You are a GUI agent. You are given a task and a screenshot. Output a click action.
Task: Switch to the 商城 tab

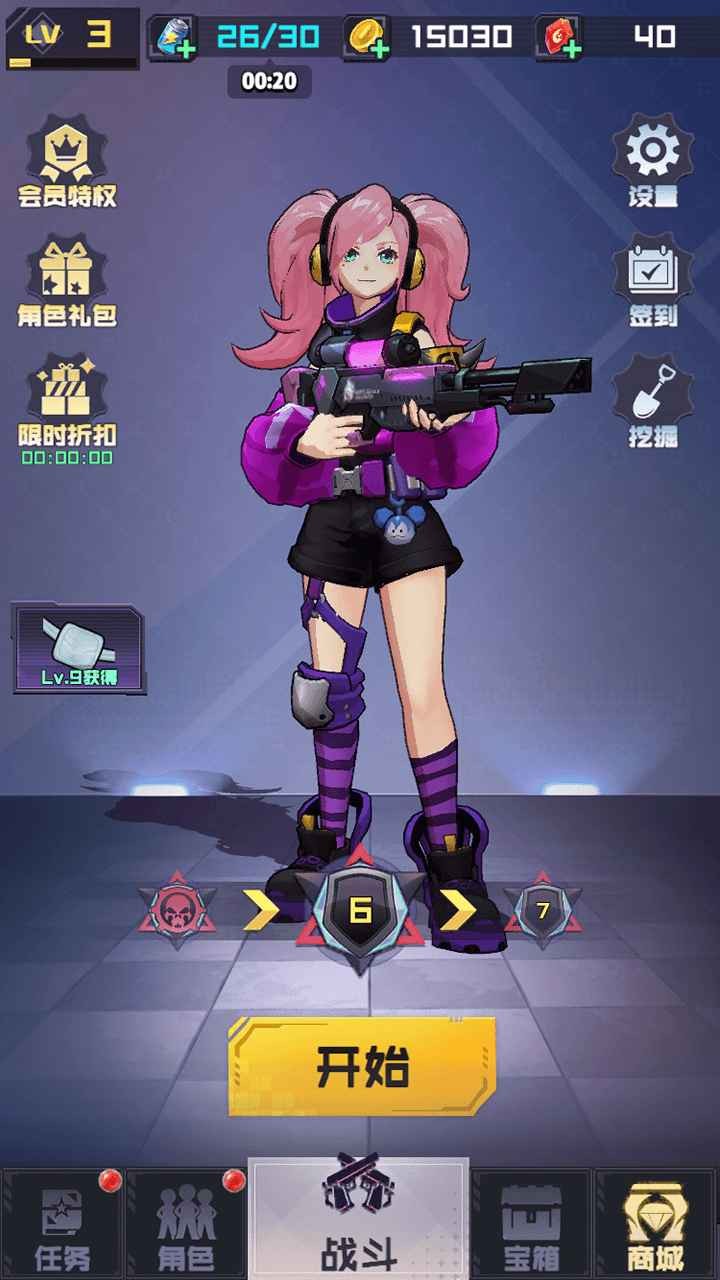tap(655, 1225)
